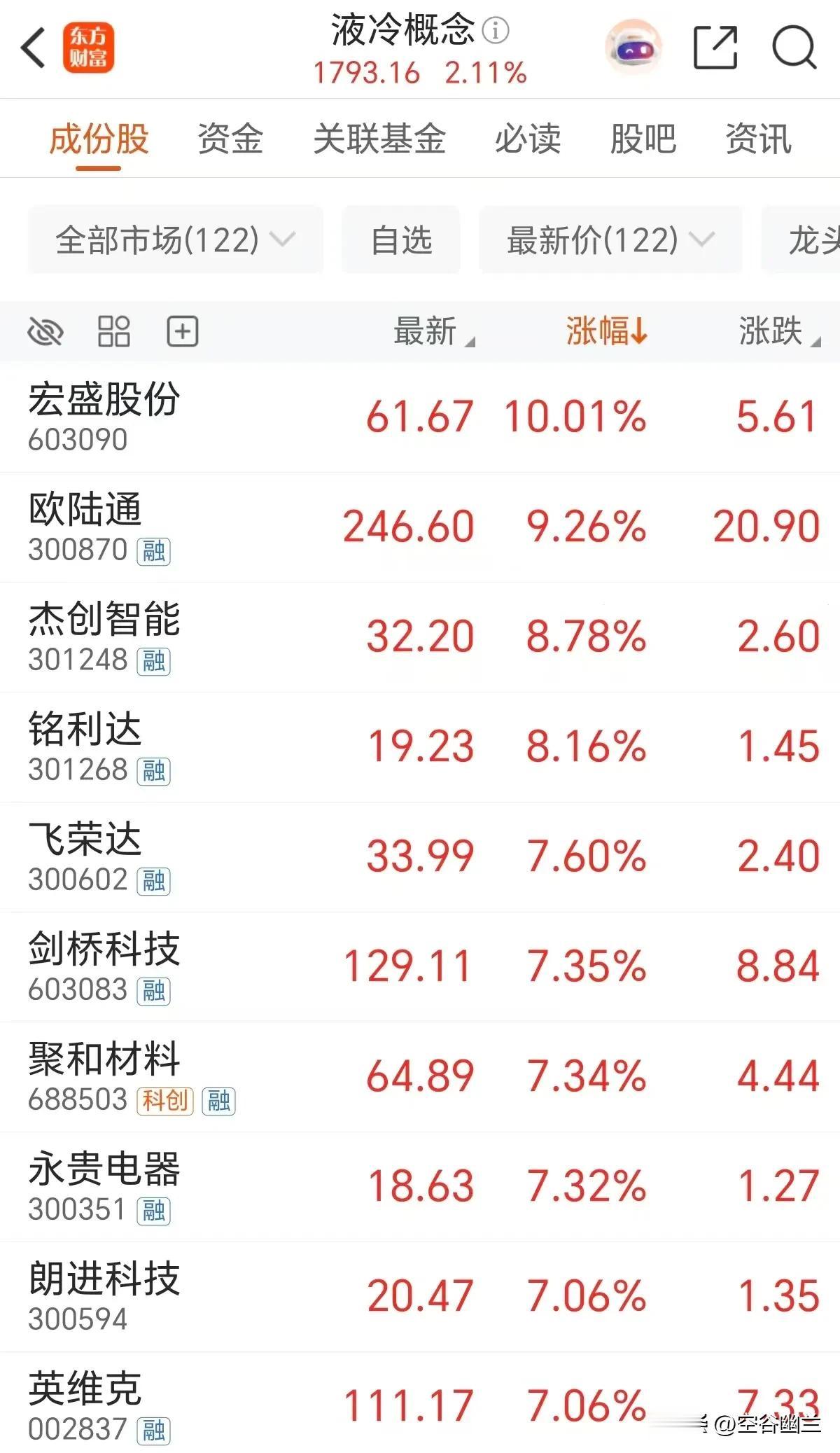Sort by the 涨幅 column
840x1453 pixels.
point(606,331)
